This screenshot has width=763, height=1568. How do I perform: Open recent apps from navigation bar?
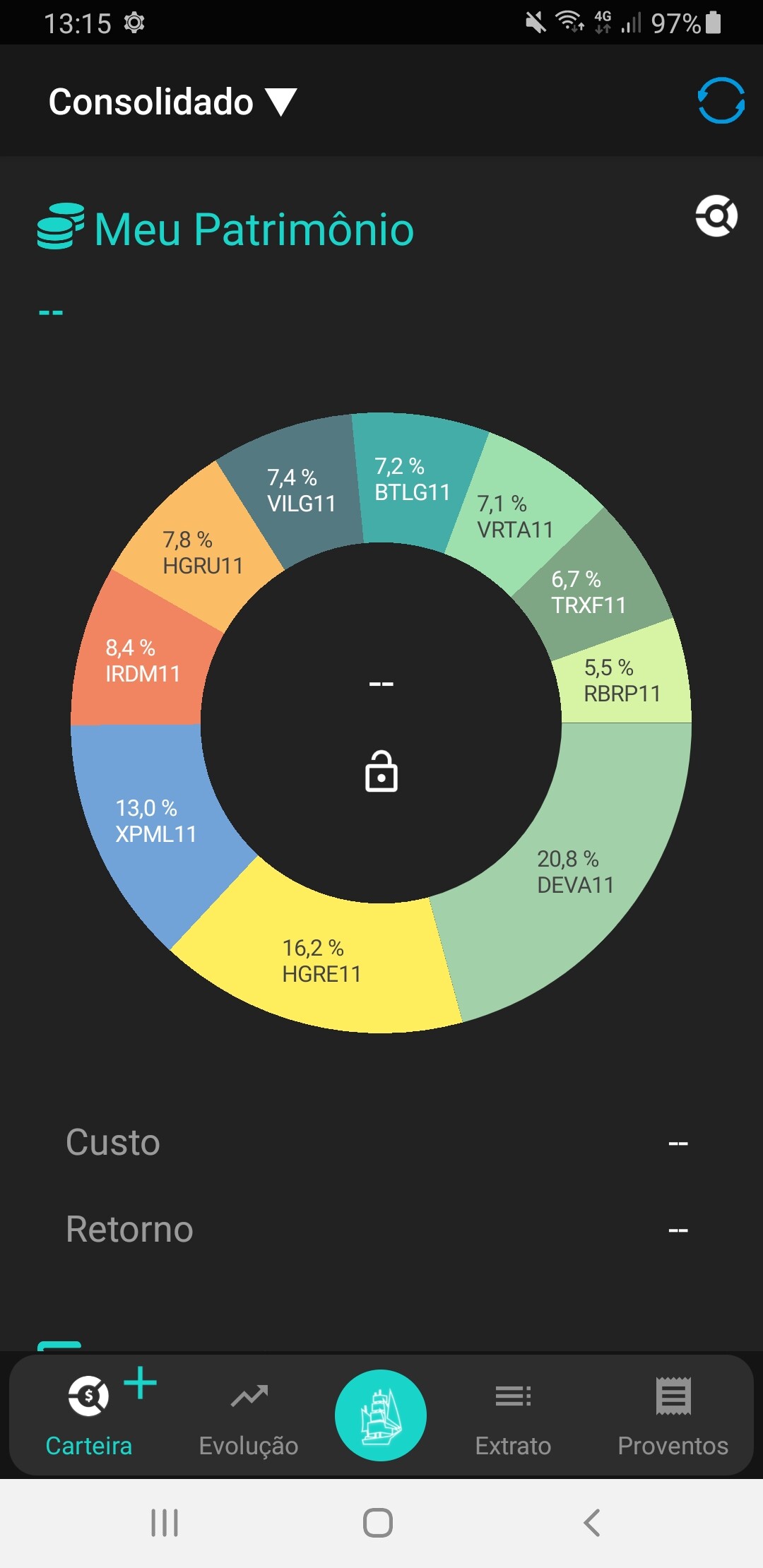point(165,1523)
